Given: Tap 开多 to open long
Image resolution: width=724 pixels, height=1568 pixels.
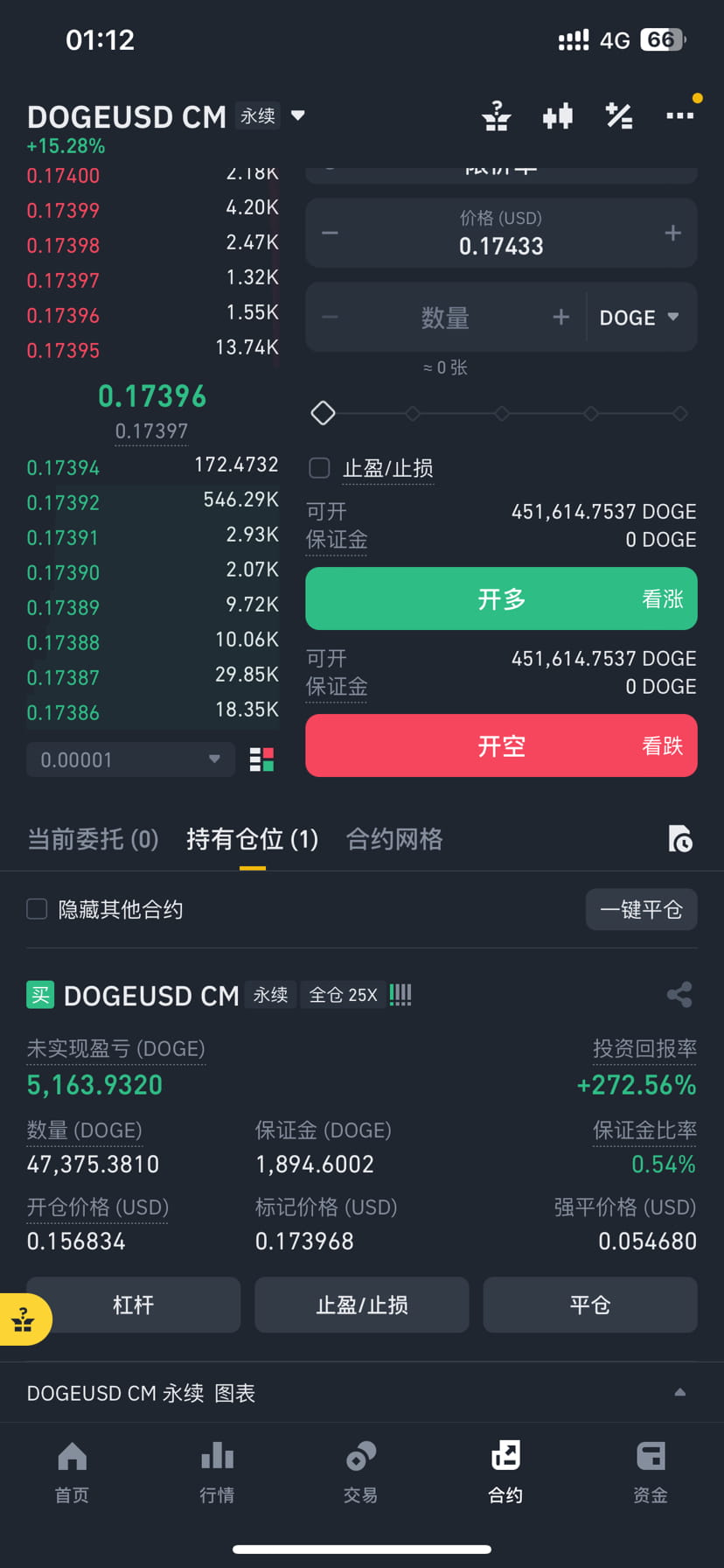Looking at the screenshot, I should (x=501, y=598).
